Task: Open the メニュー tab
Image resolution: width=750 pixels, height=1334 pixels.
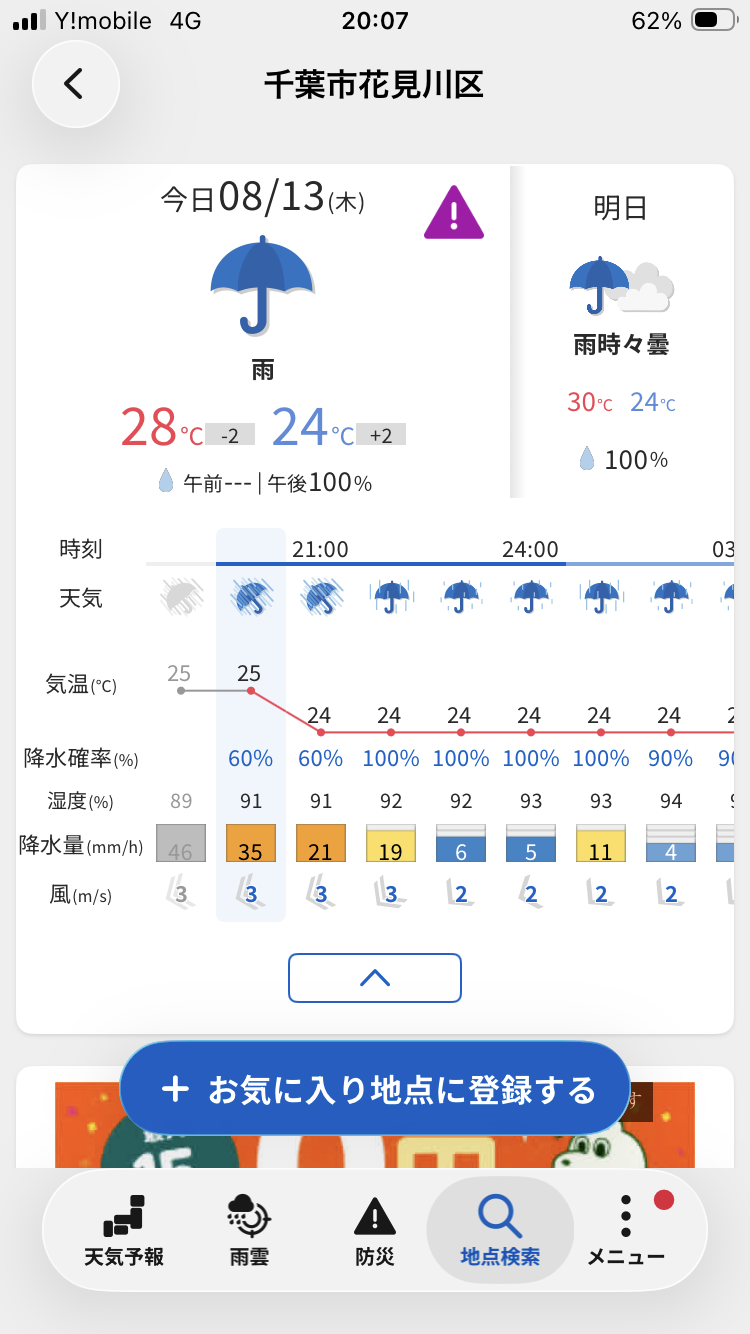Action: click(x=627, y=1230)
